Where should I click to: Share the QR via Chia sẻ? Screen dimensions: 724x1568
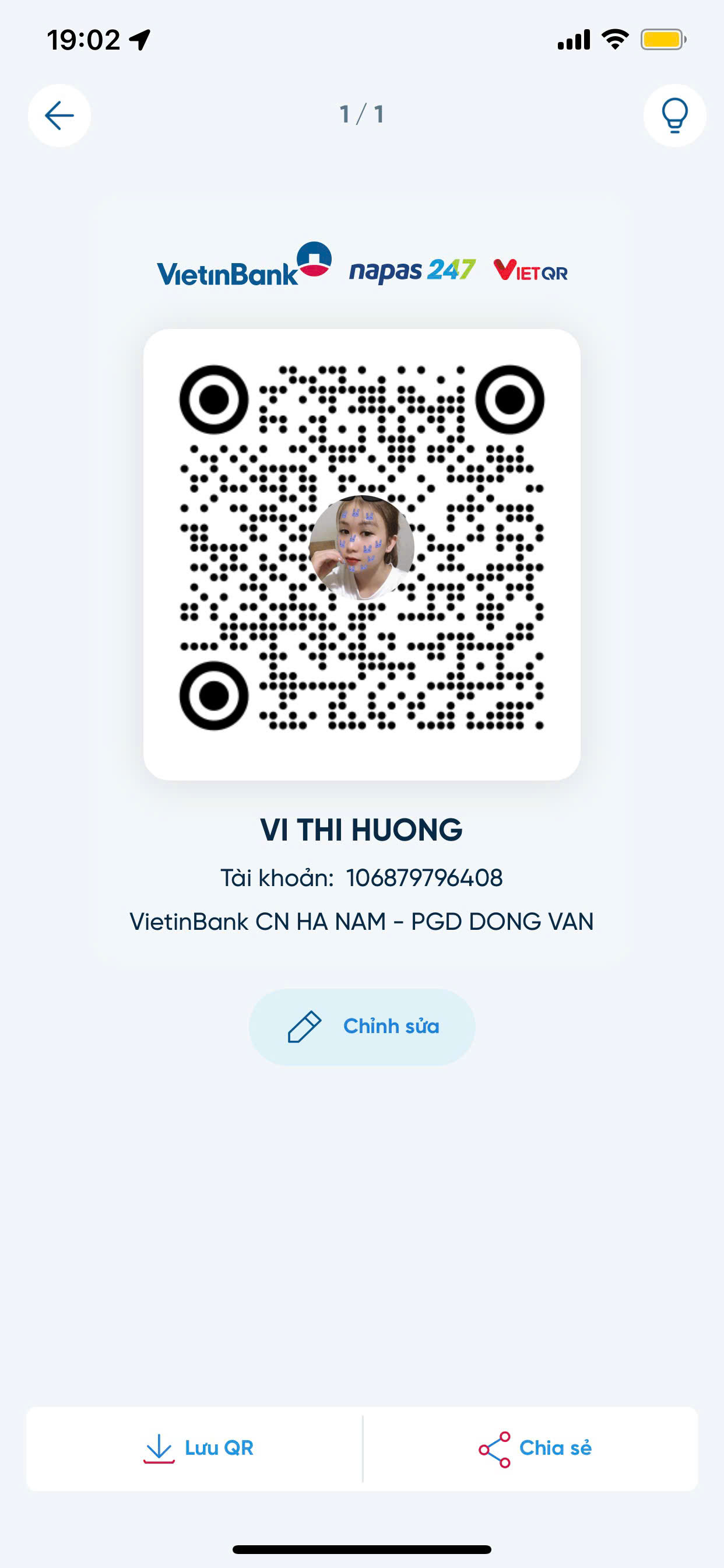pyautogui.click(x=535, y=1448)
